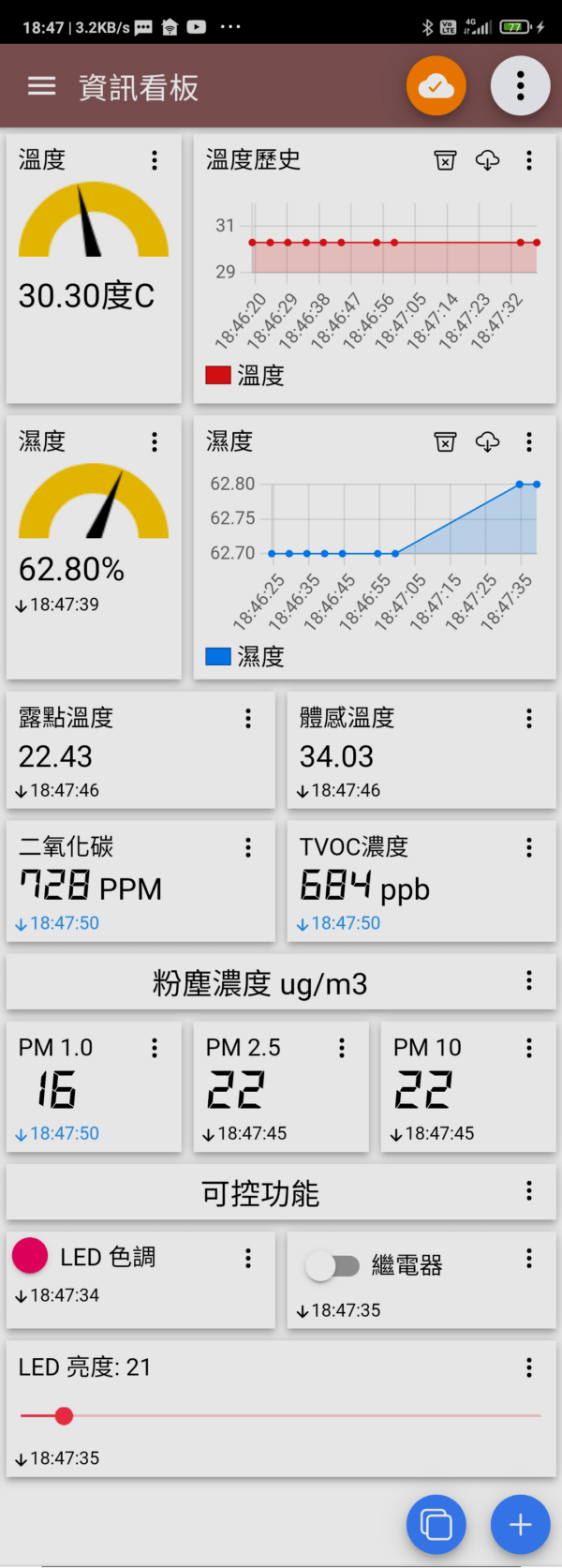Clear the 濕度 chart data
This screenshot has height=1568, width=562.
[x=445, y=441]
